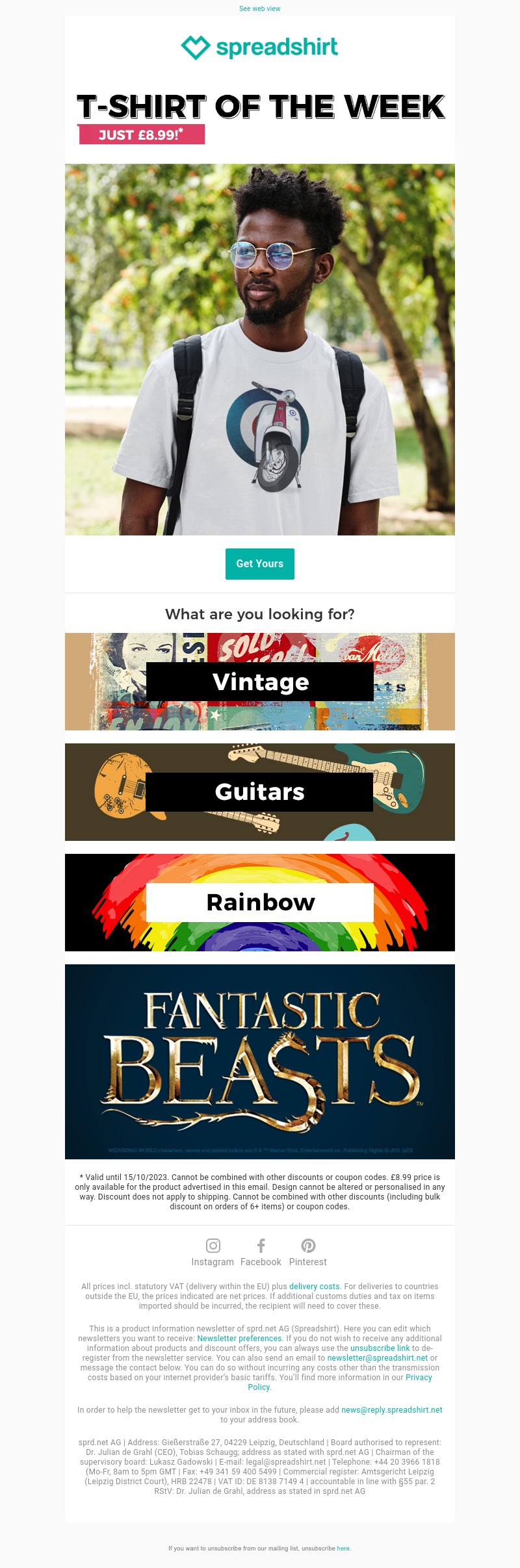Browse the Guitars category banner
The image size is (520, 1568).
point(260,792)
